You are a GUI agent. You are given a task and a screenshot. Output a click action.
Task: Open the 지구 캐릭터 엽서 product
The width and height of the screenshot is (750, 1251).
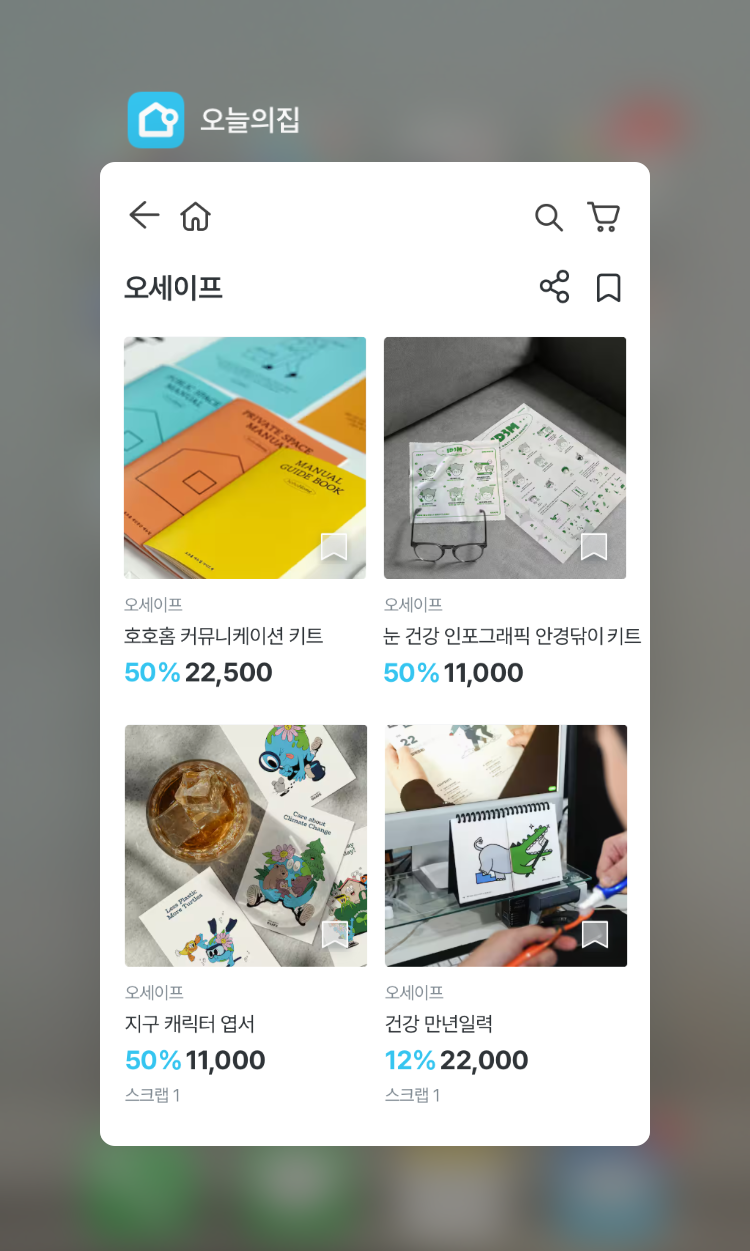[x=245, y=846]
